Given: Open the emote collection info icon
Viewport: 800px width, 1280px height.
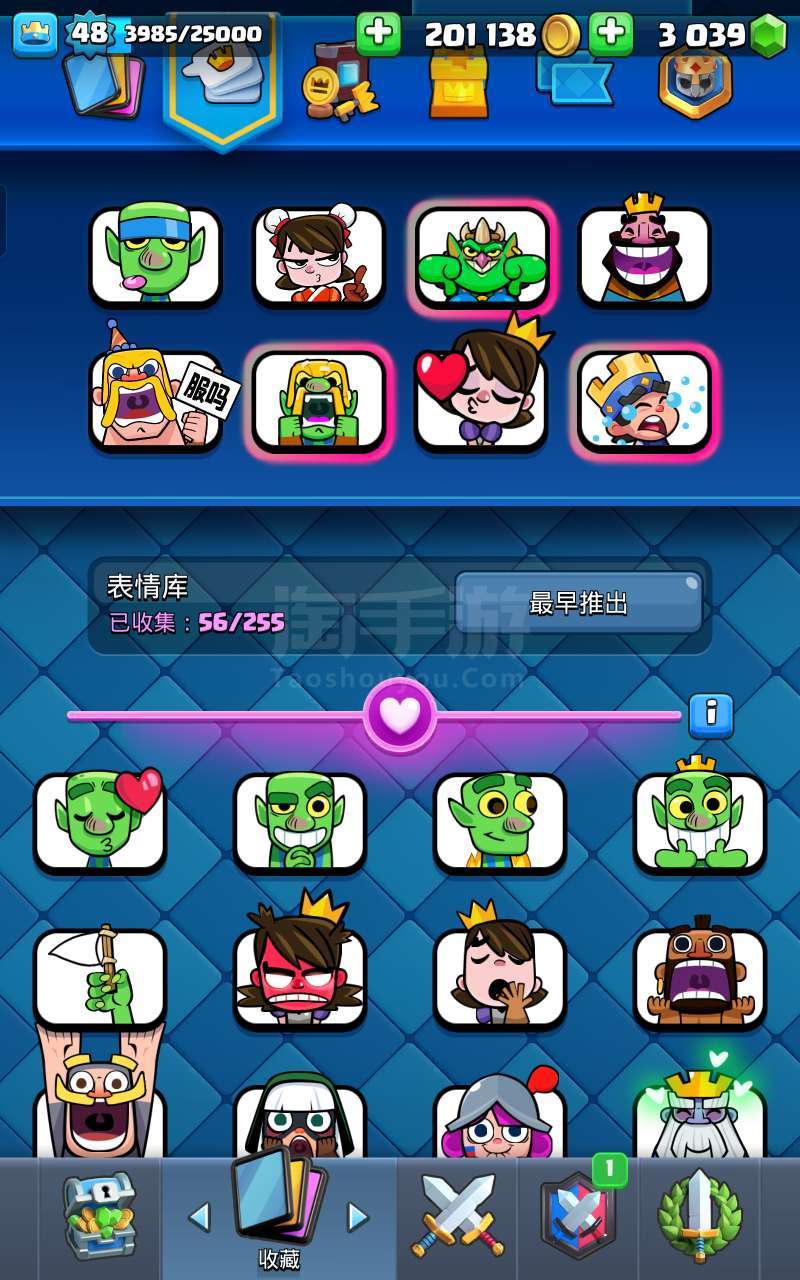Looking at the screenshot, I should (x=710, y=714).
